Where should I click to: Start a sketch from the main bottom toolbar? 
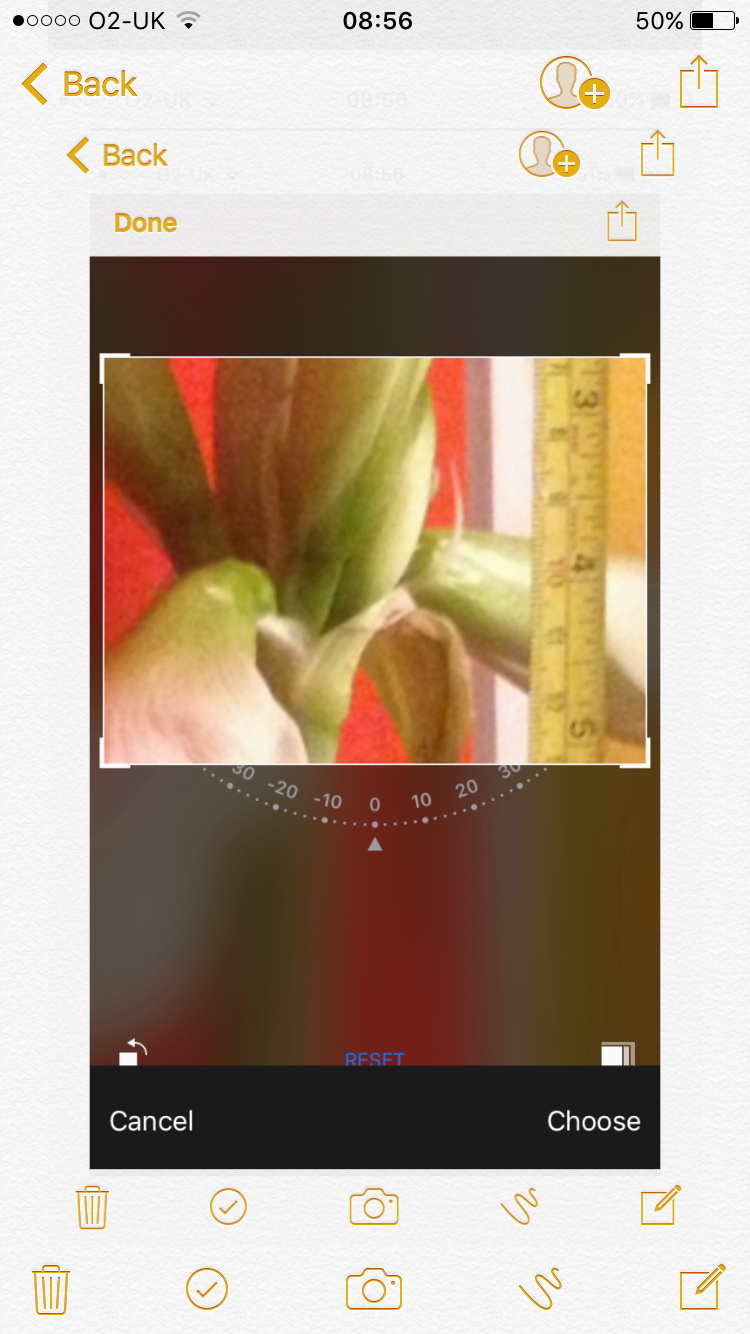(x=541, y=1289)
